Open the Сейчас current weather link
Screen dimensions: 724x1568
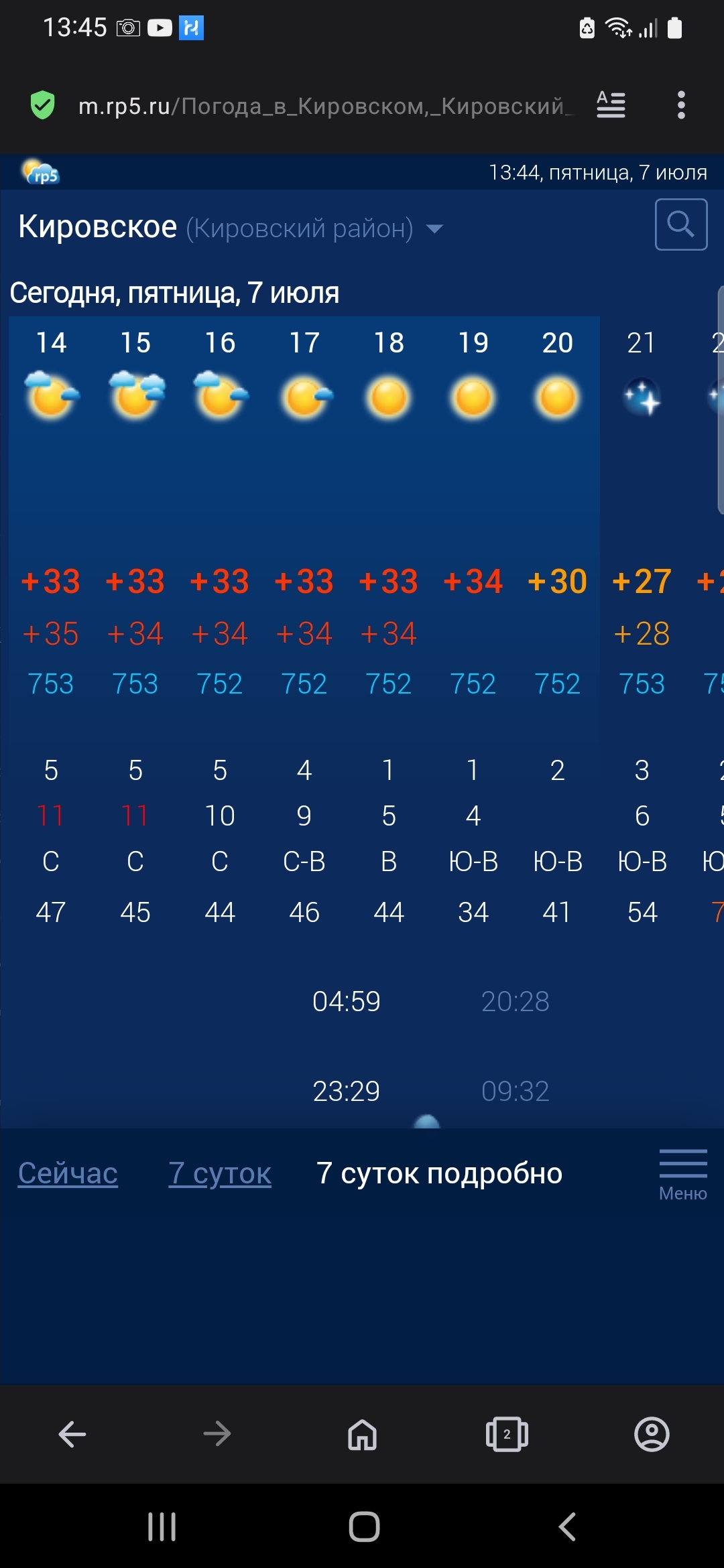click(x=68, y=1173)
